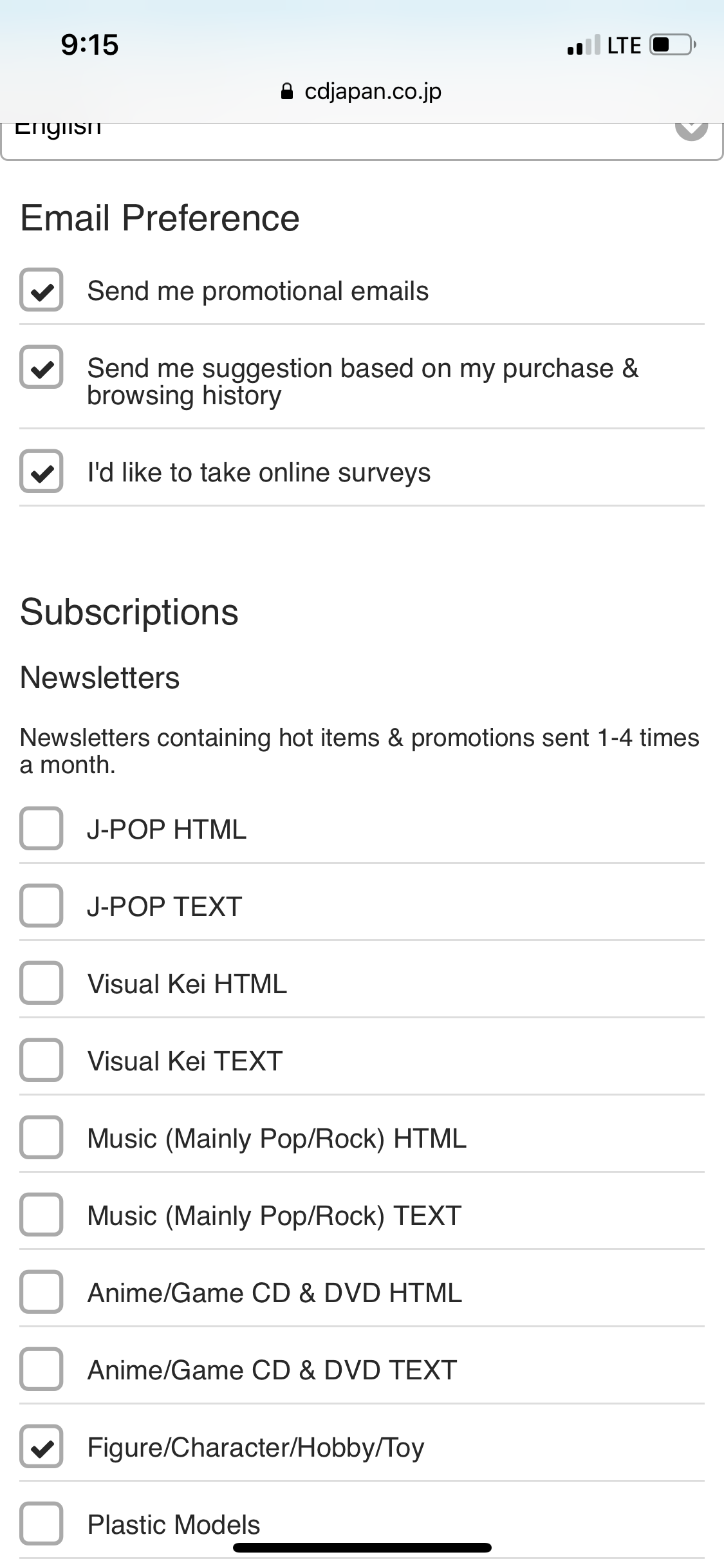Tap the cdjapan.co.jp address bar
The image size is (724, 1568).
(362, 91)
